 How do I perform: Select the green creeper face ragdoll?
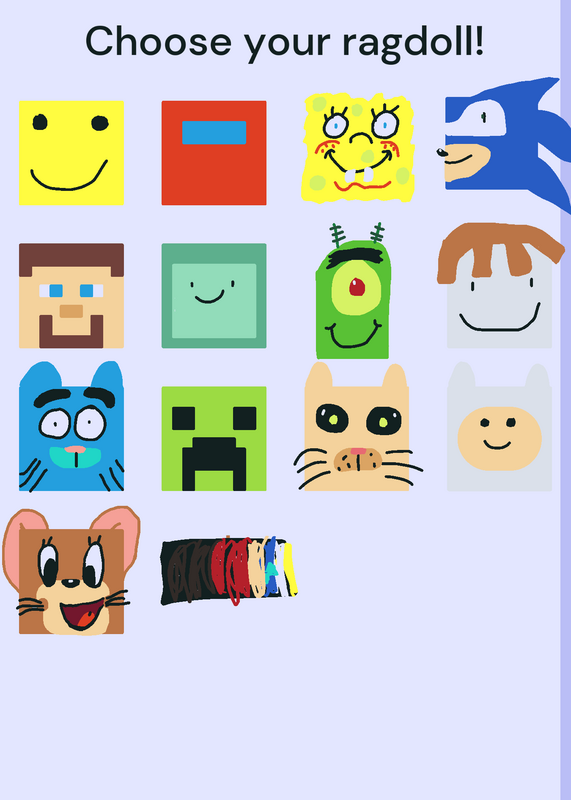pyautogui.click(x=214, y=439)
